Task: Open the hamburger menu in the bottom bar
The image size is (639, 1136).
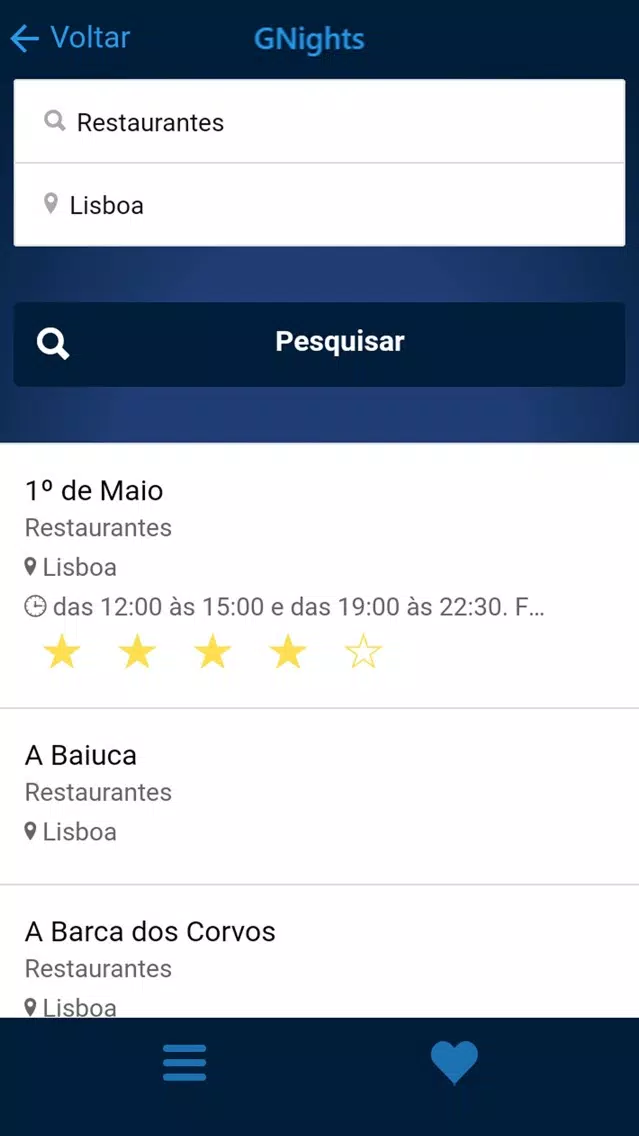Action: point(184,1063)
